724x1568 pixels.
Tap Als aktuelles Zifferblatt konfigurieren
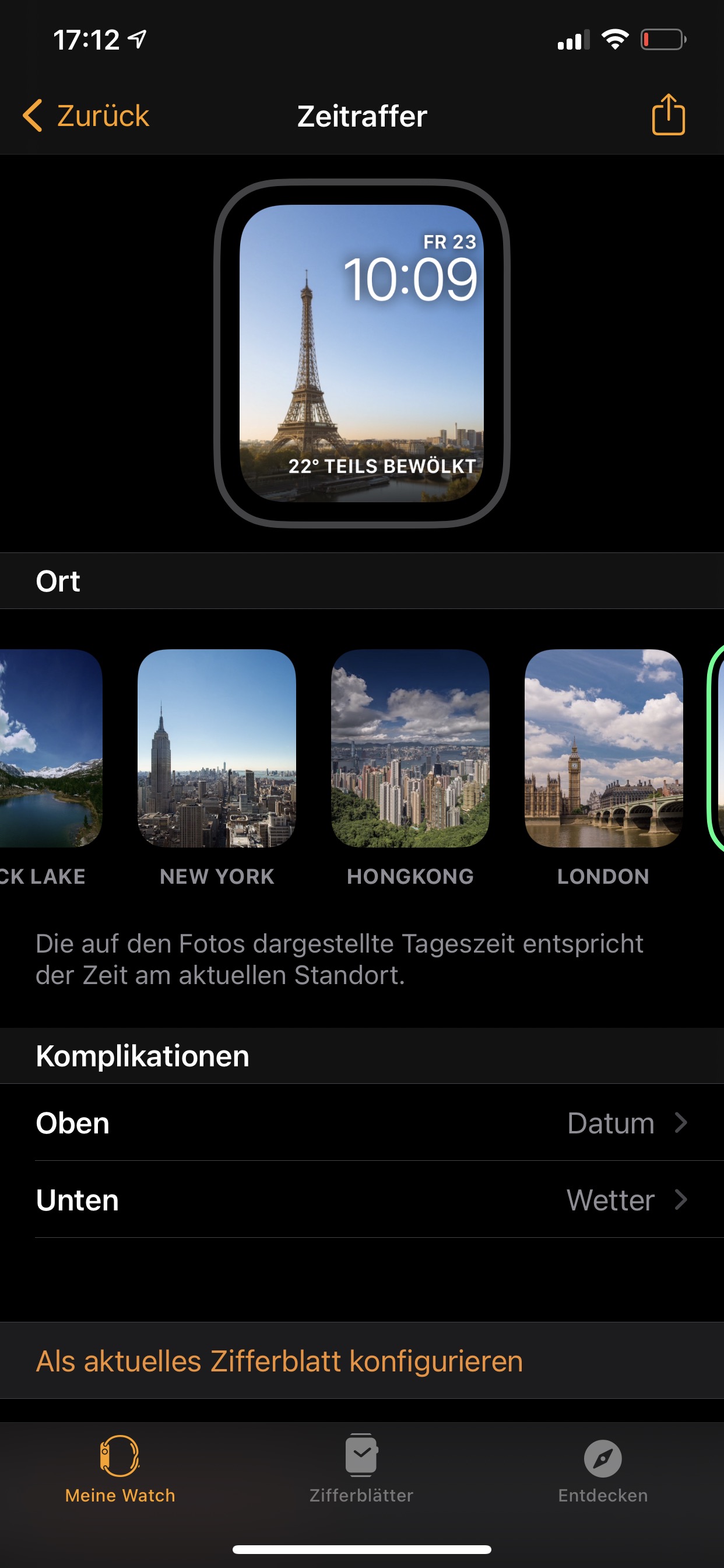[279, 1361]
